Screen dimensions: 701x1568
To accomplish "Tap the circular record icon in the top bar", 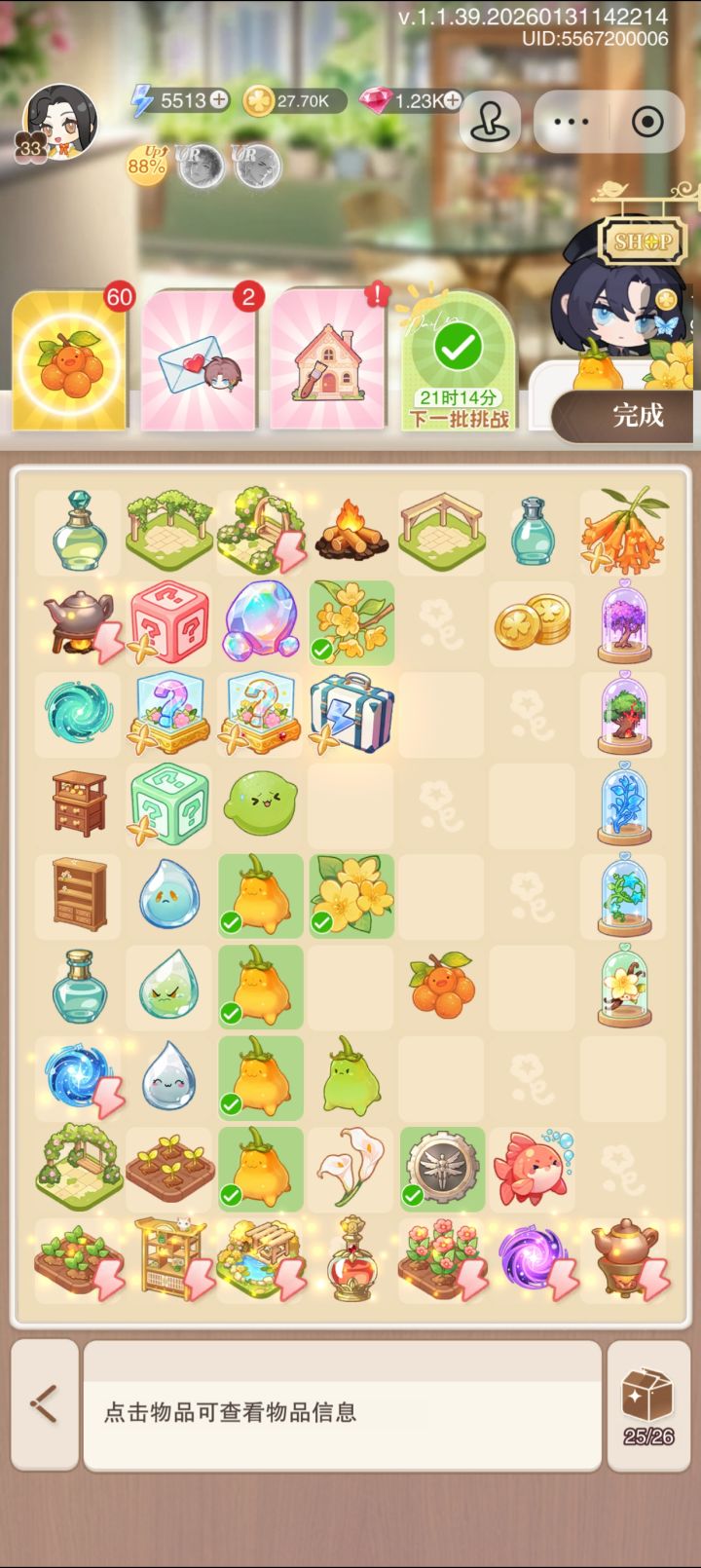I will point(649,121).
